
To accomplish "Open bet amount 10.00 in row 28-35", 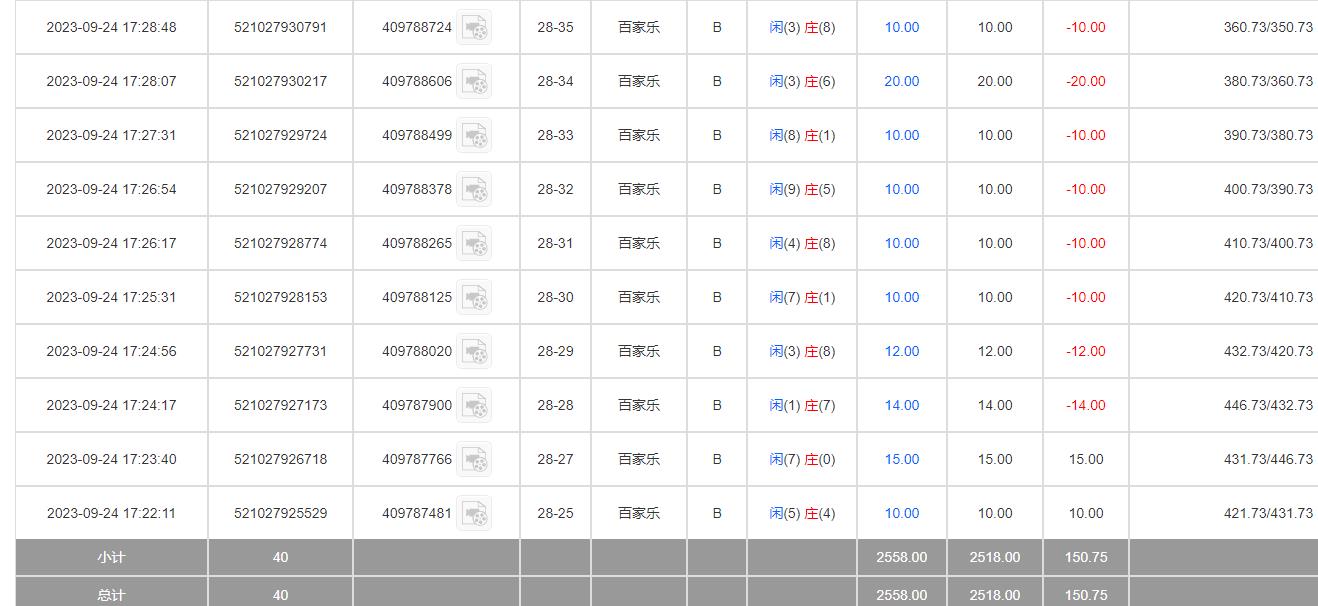I will pyautogui.click(x=901, y=28).
